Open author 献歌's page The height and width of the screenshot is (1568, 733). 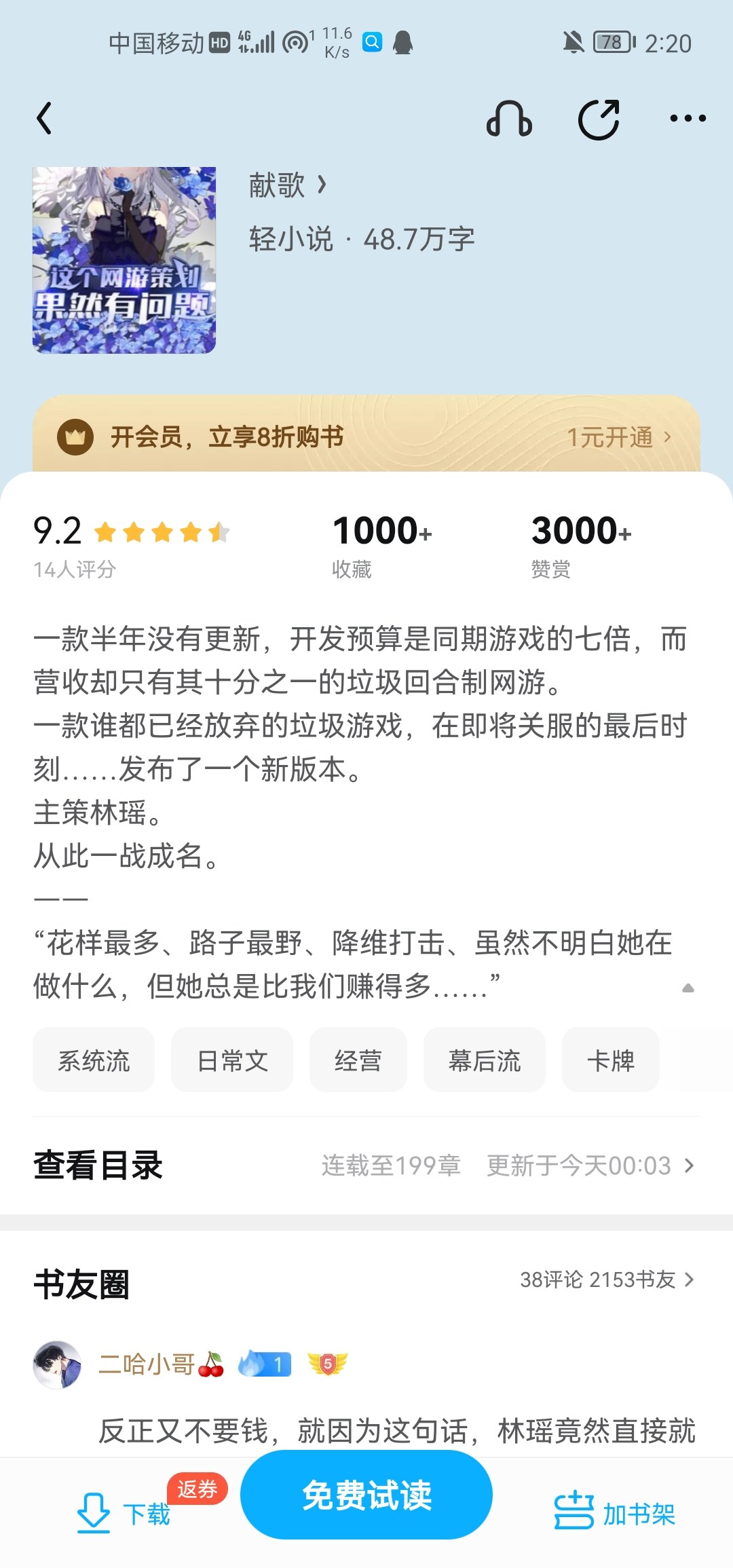(288, 185)
